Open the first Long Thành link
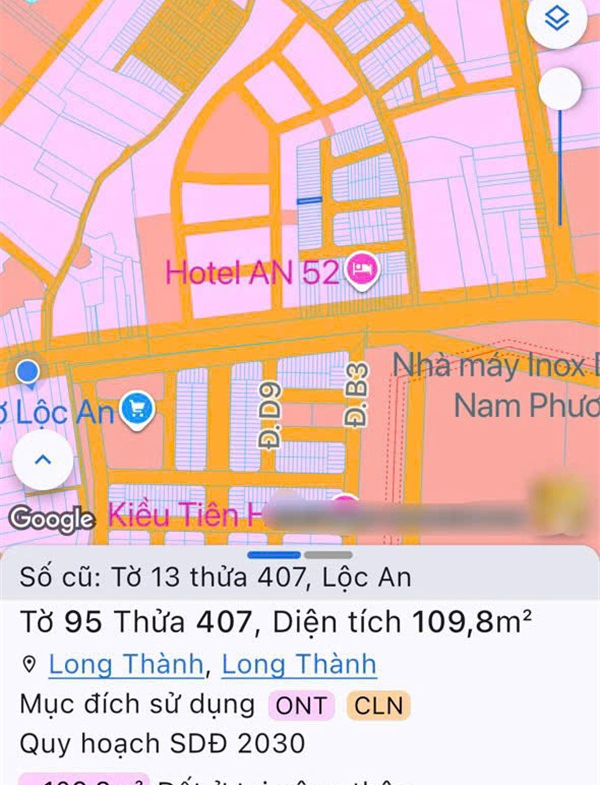Viewport: 600px width, 785px height. pos(127,664)
